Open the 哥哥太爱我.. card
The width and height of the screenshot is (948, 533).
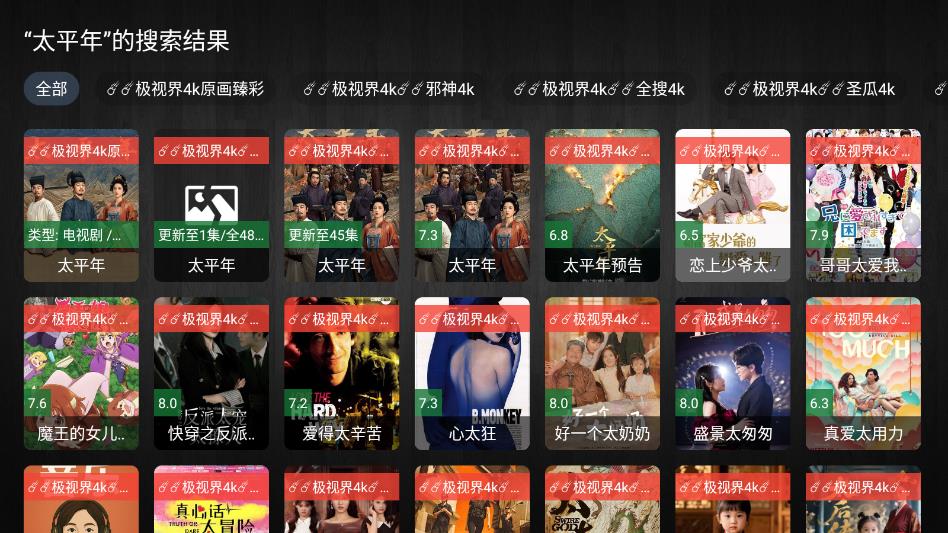863,205
